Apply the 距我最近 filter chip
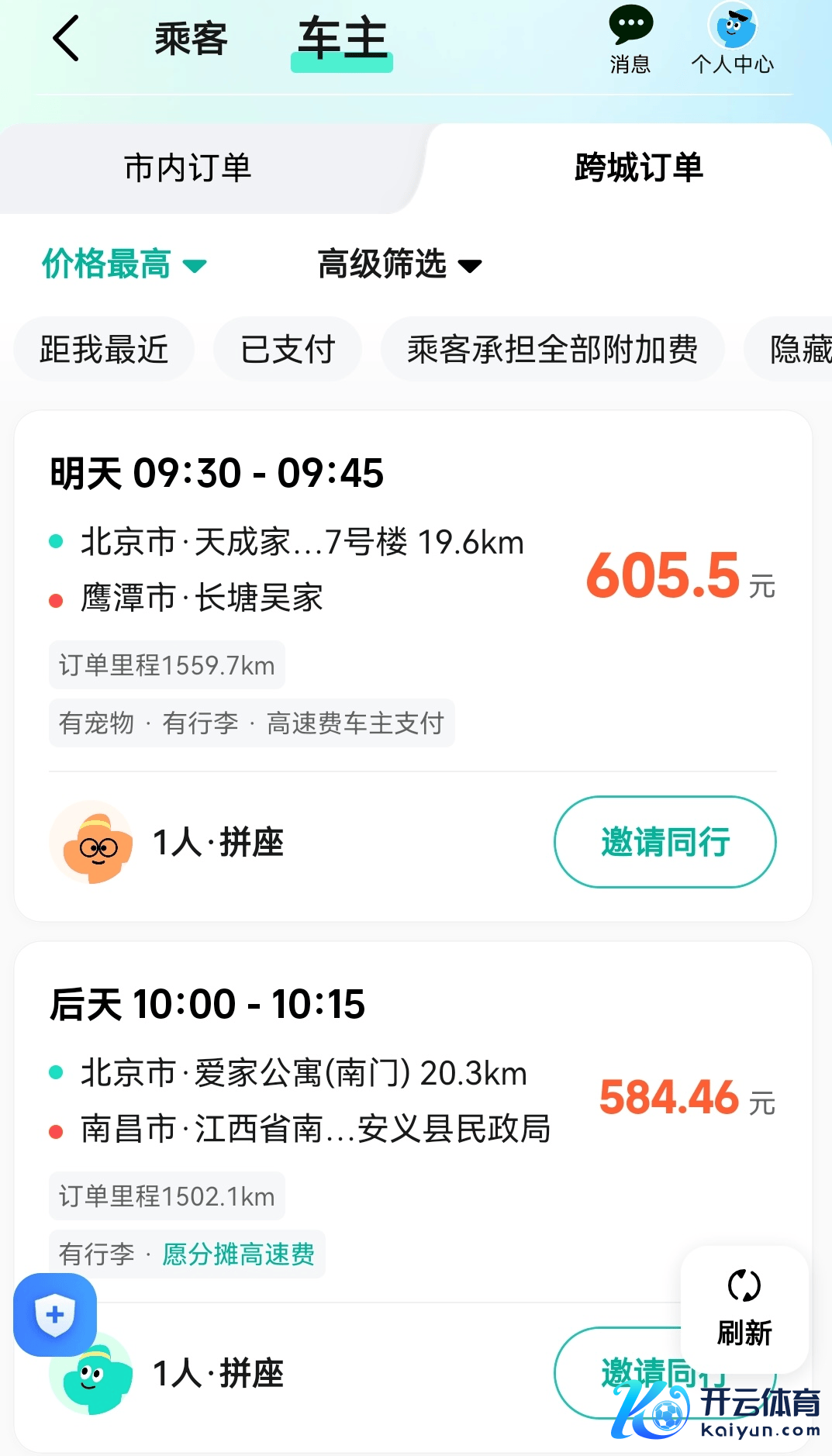 (x=104, y=350)
